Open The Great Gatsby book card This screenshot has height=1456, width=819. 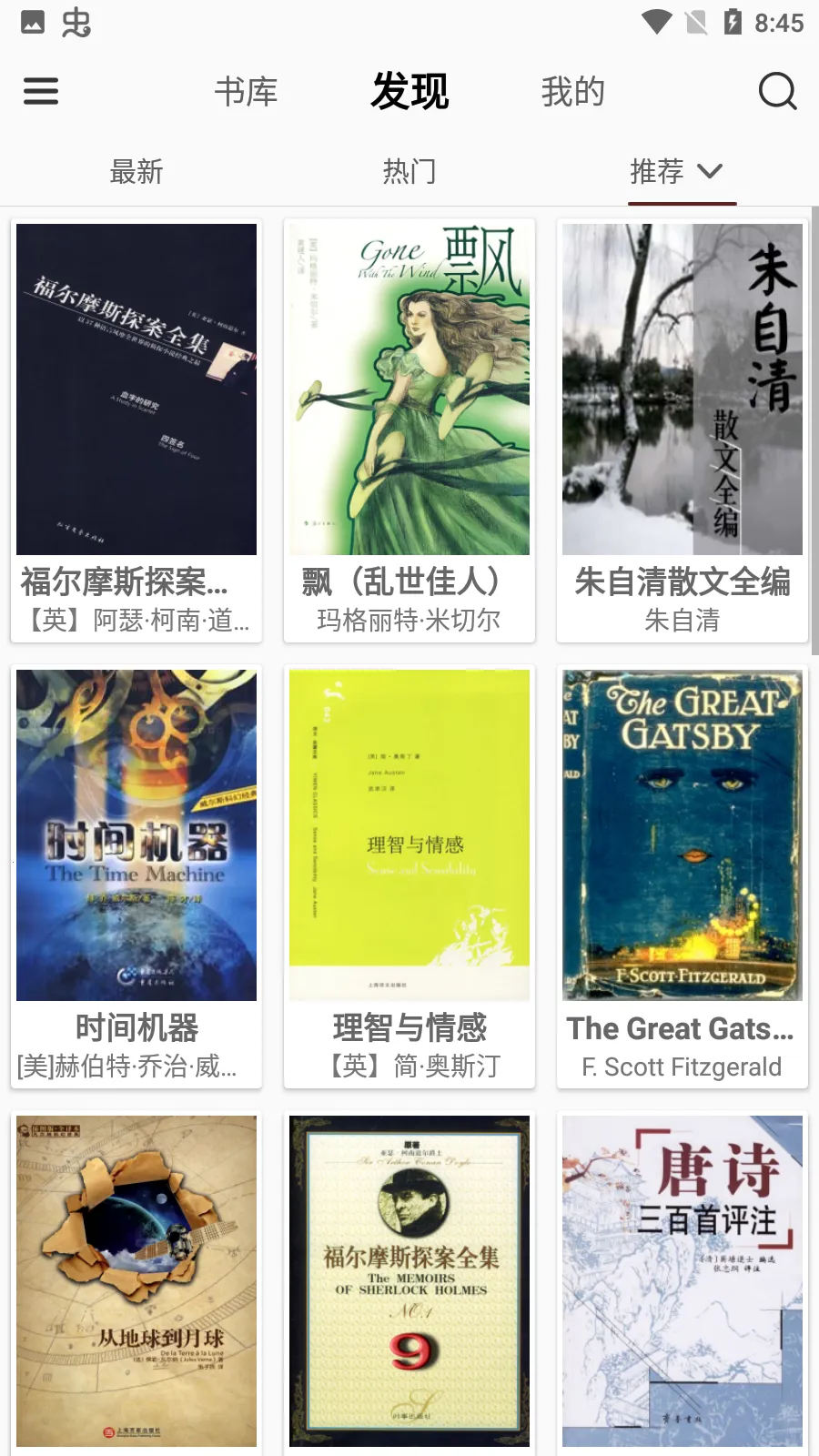(682, 875)
